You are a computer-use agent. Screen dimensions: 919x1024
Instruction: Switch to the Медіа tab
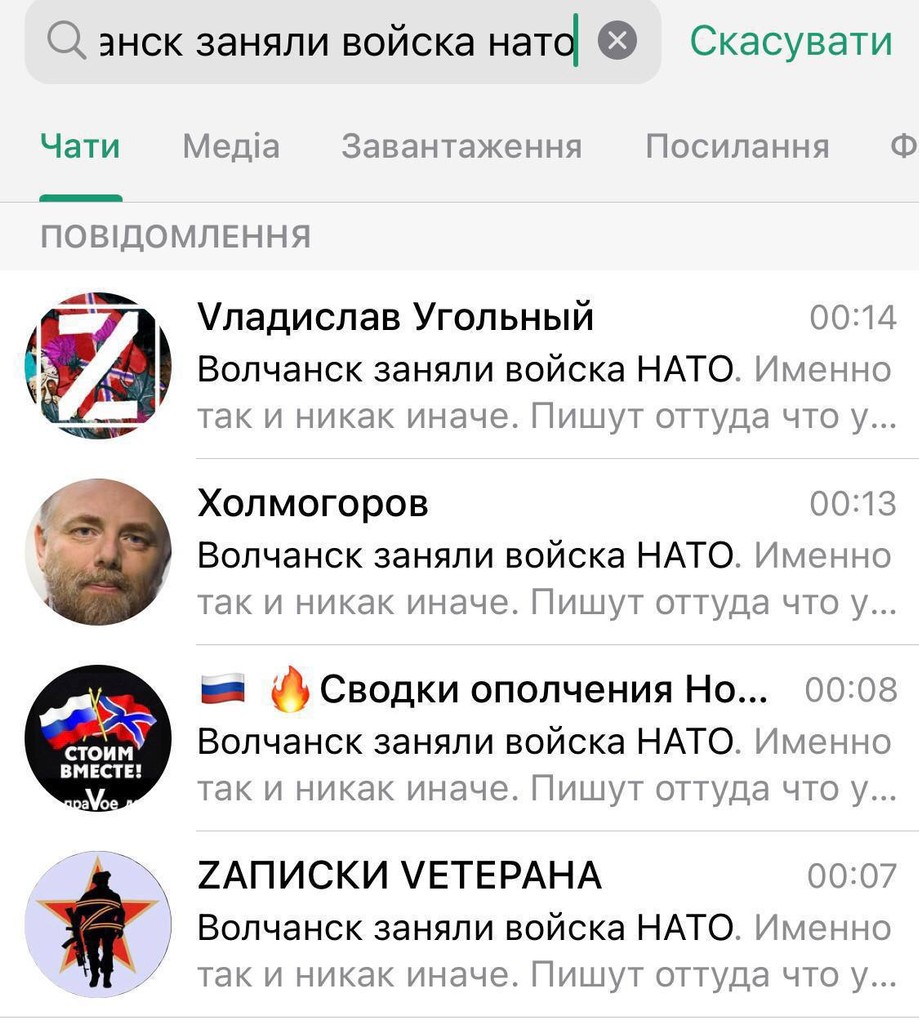tap(229, 146)
